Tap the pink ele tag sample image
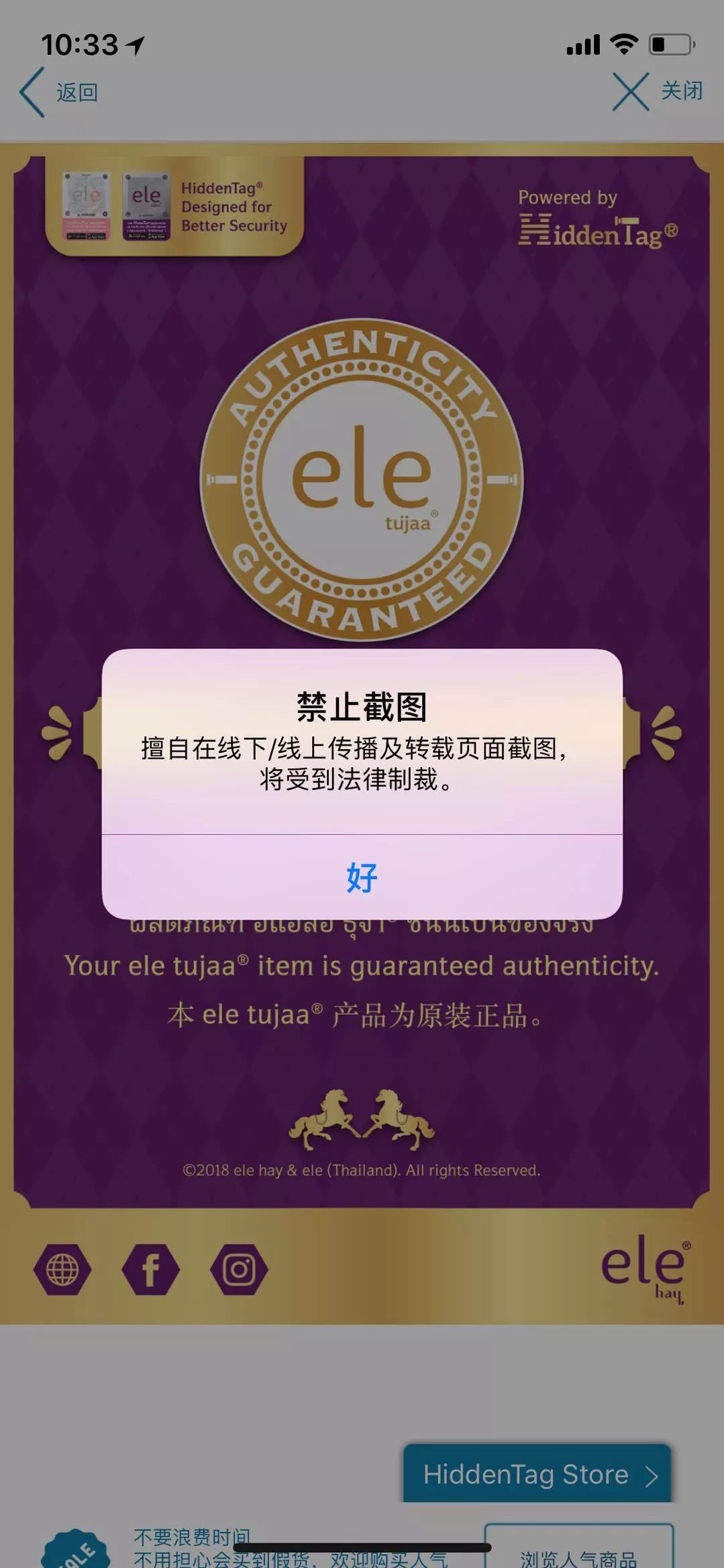This screenshot has width=724, height=1568. click(85, 203)
